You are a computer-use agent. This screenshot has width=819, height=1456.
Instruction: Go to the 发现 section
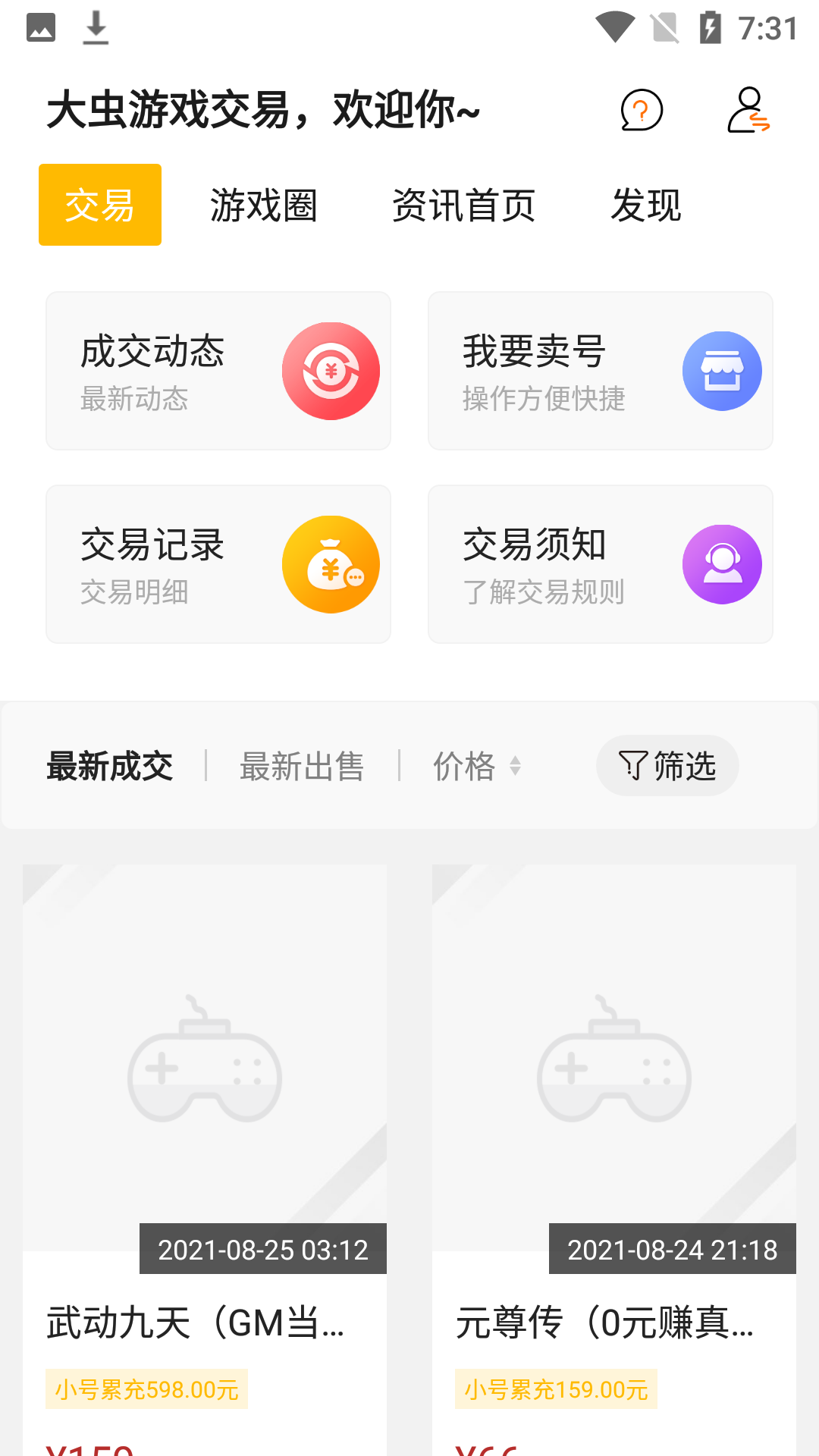pos(648,204)
